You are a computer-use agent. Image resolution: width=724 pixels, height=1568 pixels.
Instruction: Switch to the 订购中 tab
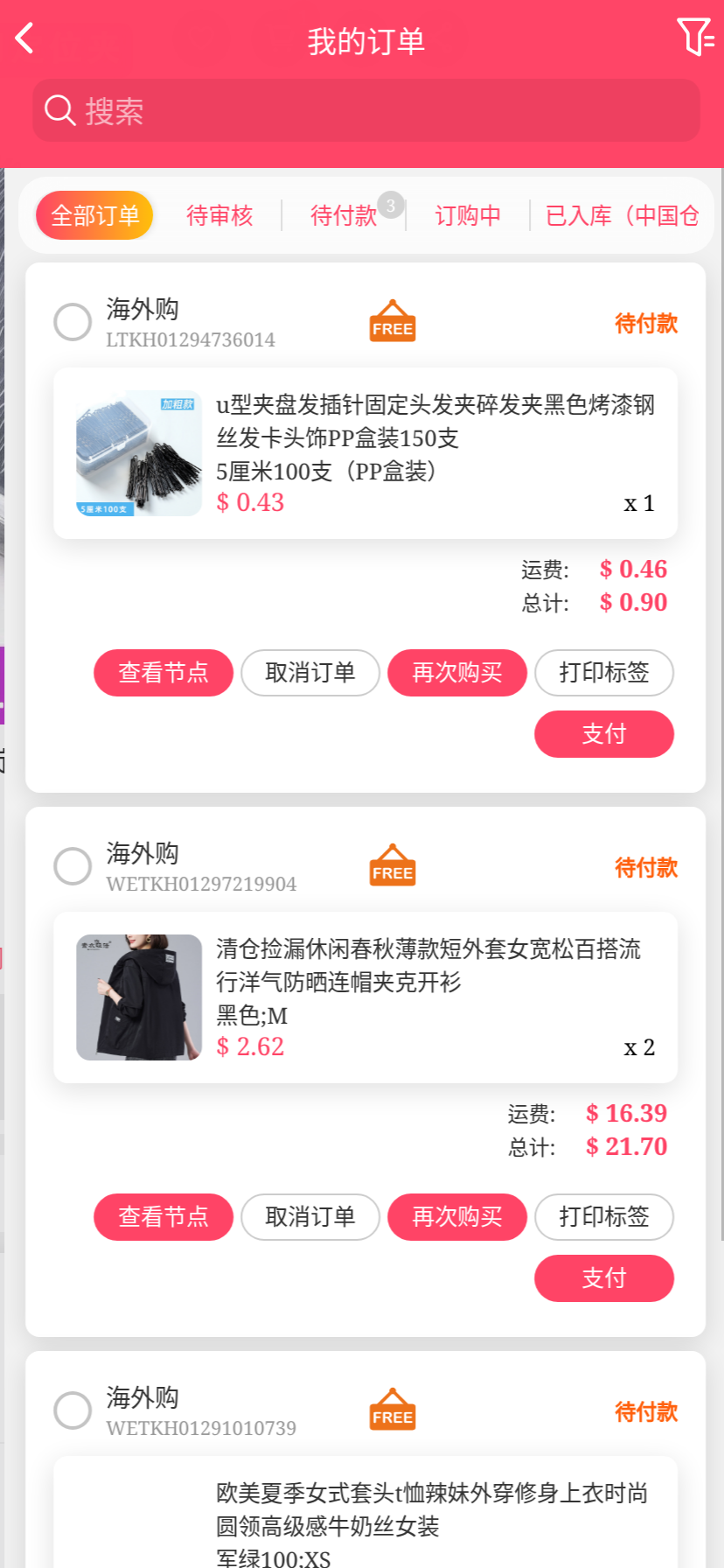pyautogui.click(x=468, y=215)
